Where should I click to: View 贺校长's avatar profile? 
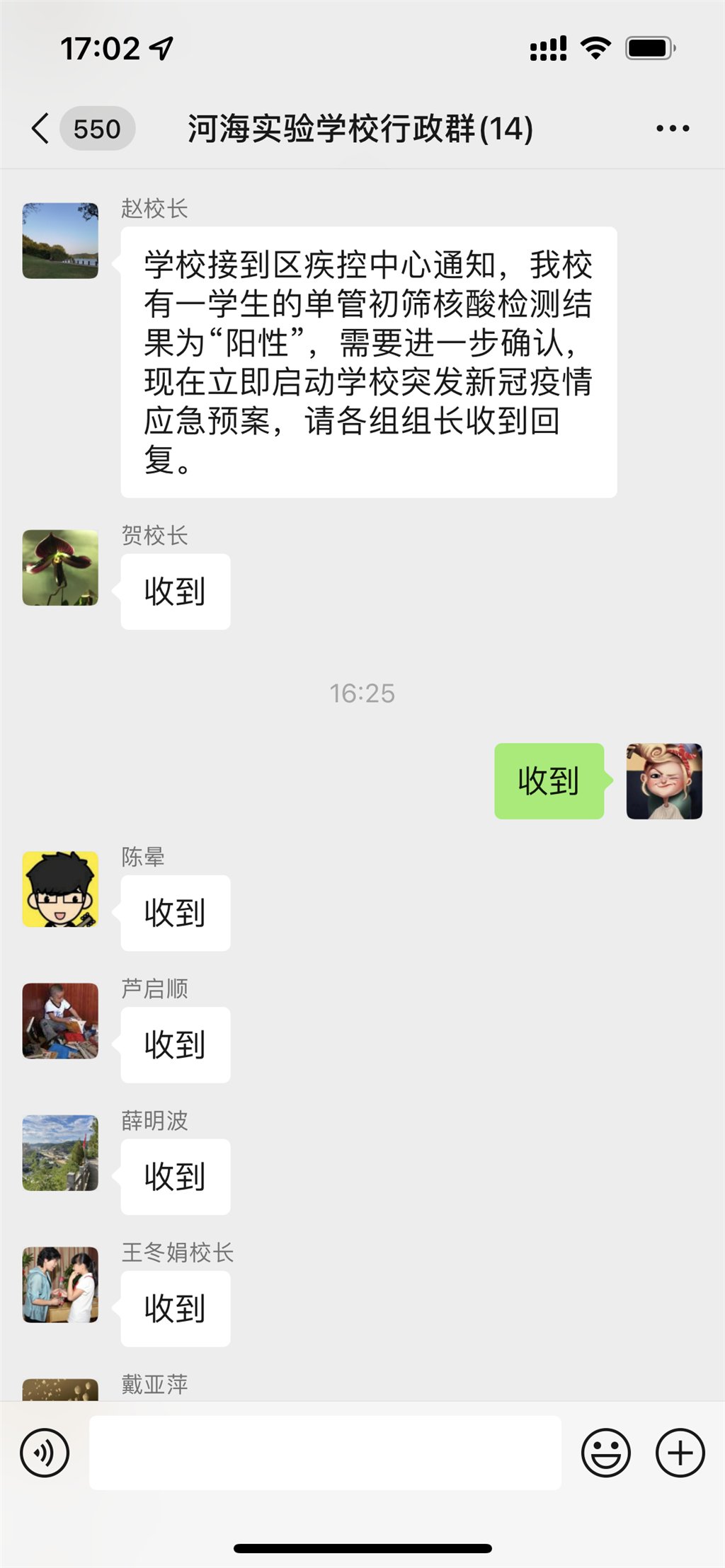click(x=60, y=567)
